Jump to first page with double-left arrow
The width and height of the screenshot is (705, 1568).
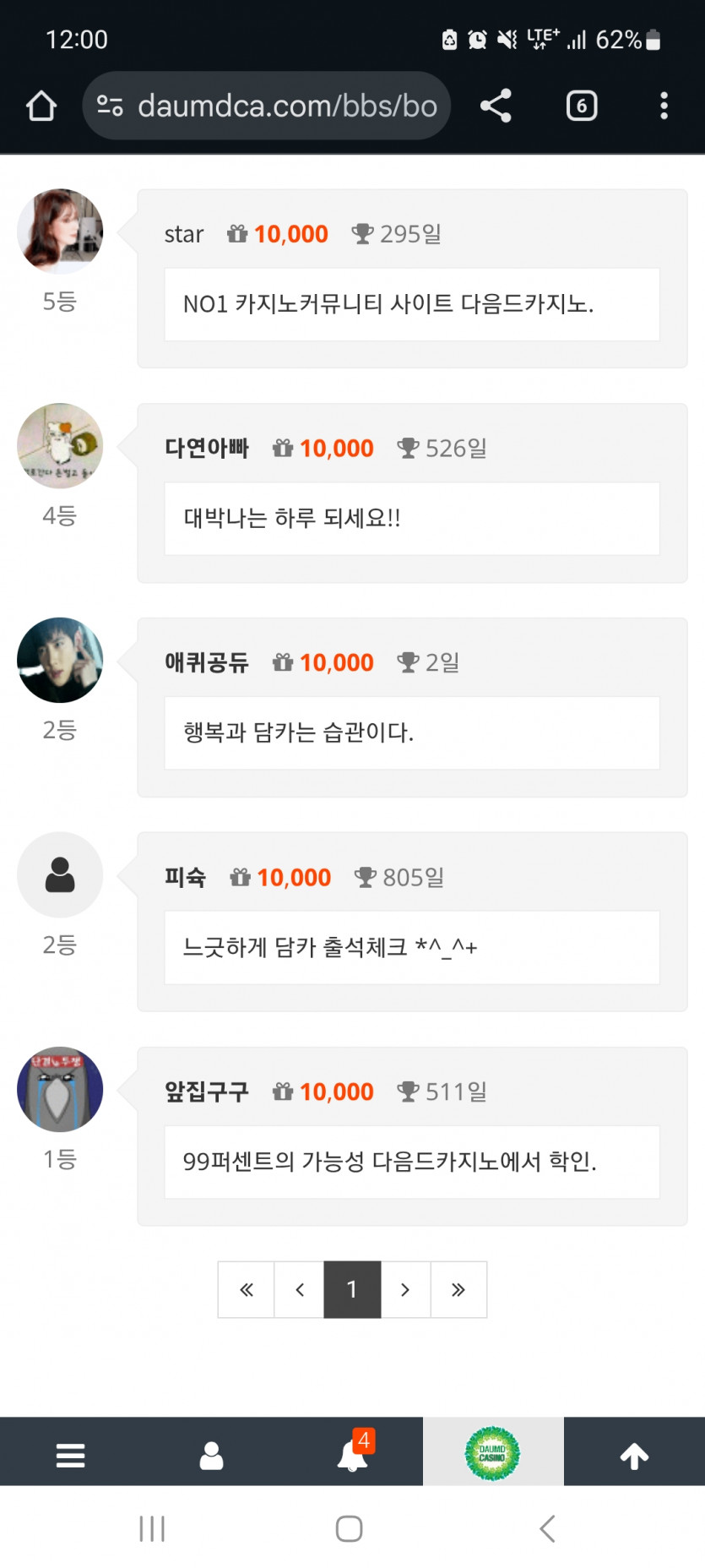tap(246, 1289)
